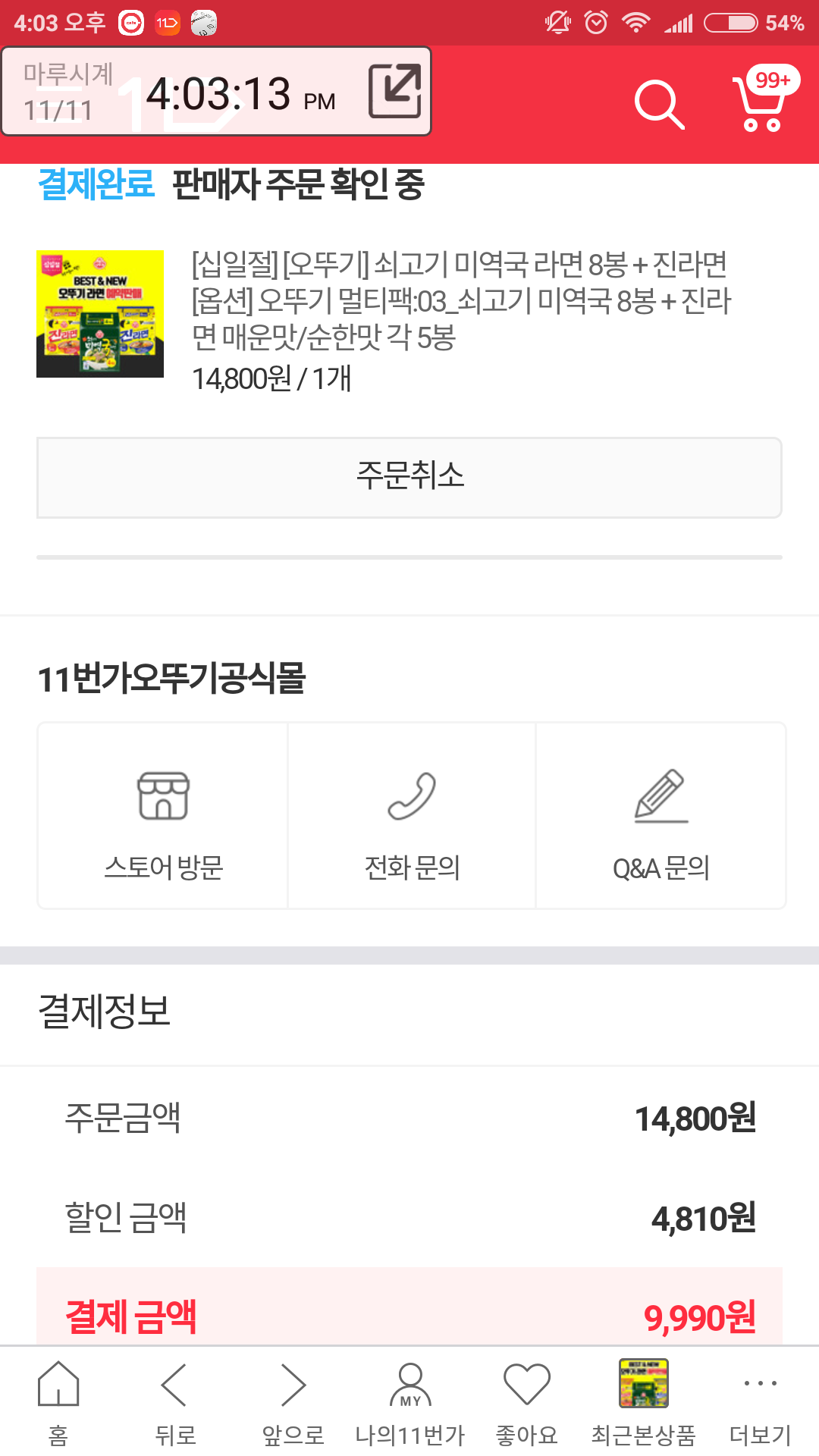Open the 더보기 more menu
This screenshot has height=1456, width=819.
tap(760, 1402)
